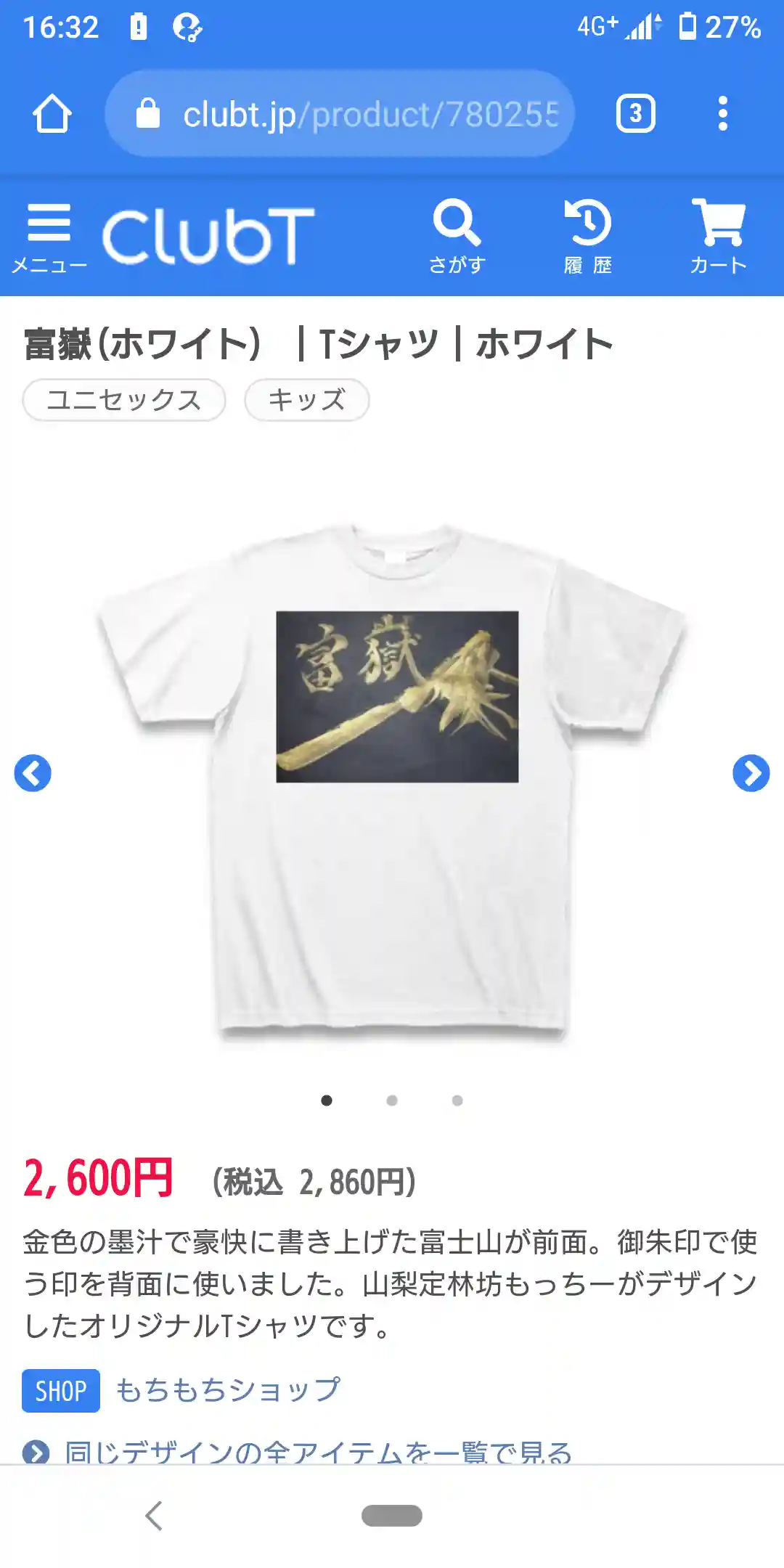Jump to the third image dot
Screen dimensions: 784x1568
[x=457, y=1101]
